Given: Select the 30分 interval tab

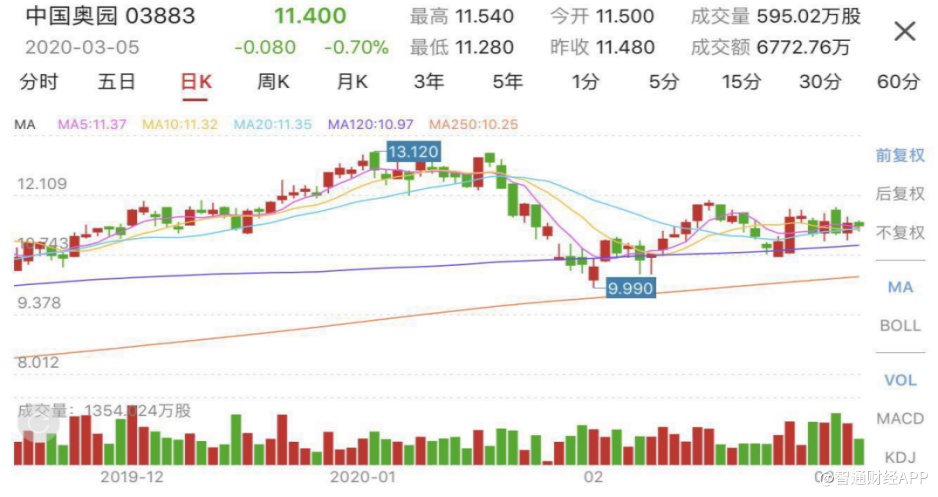Looking at the screenshot, I should pos(820,82).
